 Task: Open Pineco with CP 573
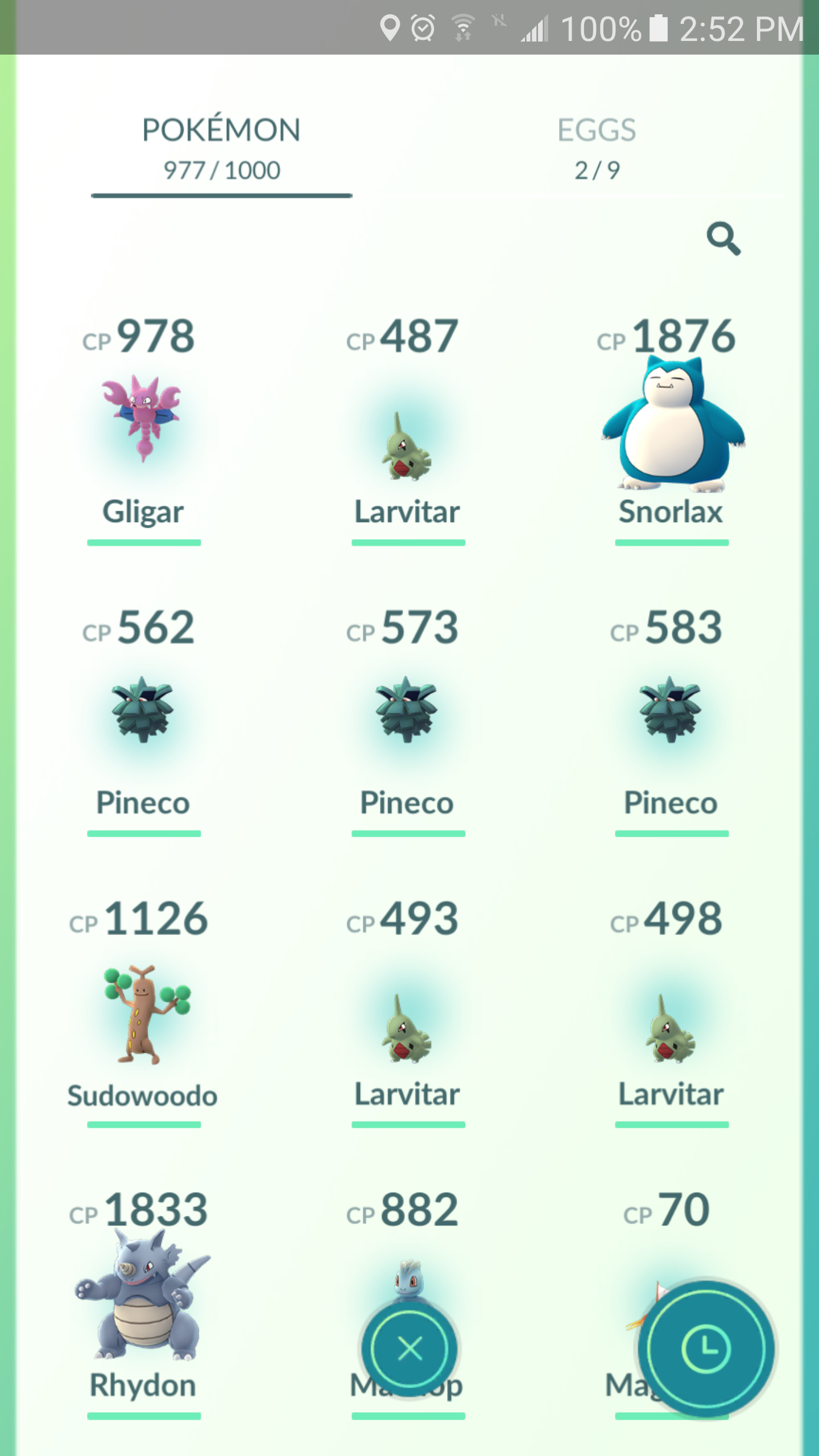(x=407, y=721)
